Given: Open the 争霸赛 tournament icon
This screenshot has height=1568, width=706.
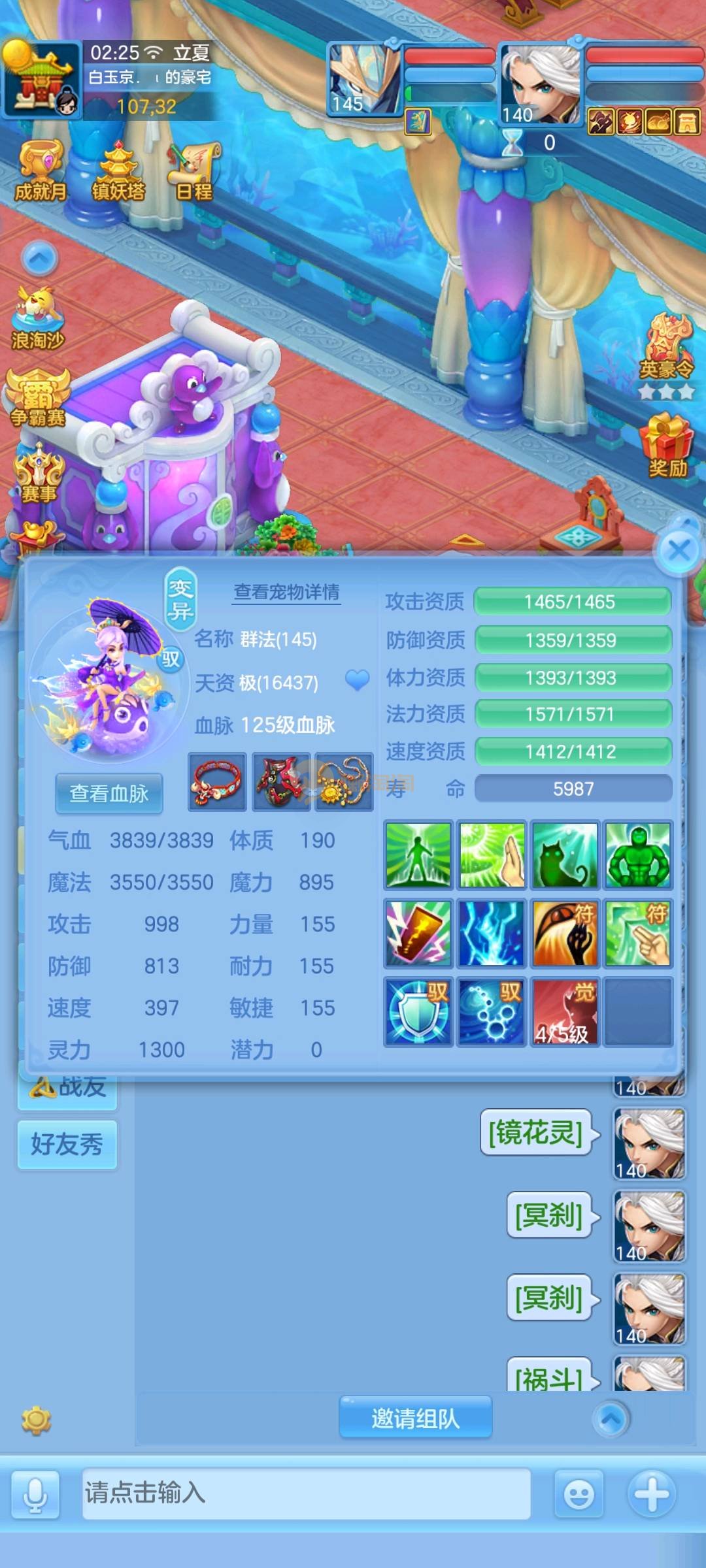Looking at the screenshot, I should 38,399.
